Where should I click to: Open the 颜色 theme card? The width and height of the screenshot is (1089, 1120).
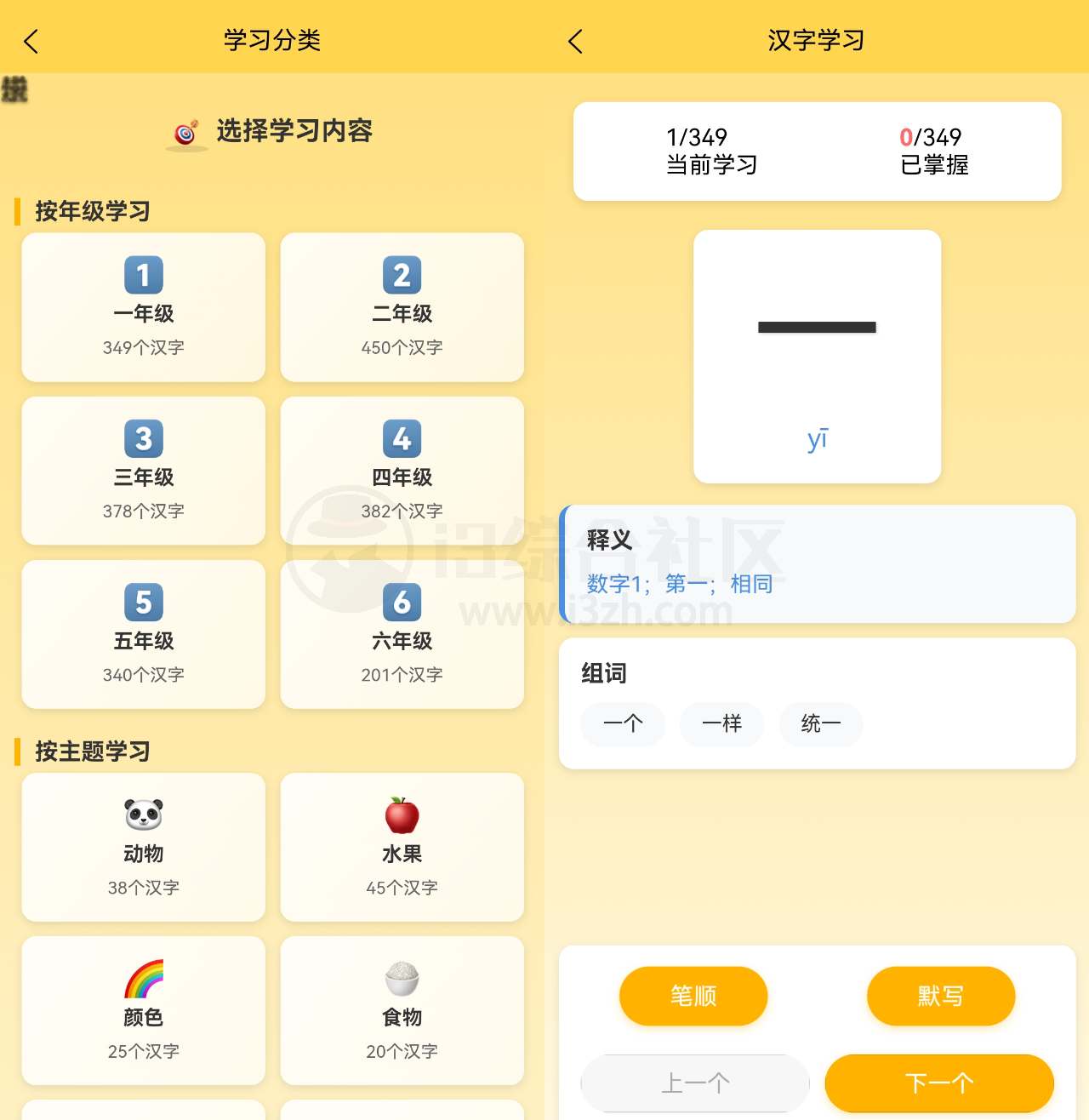coord(143,1010)
